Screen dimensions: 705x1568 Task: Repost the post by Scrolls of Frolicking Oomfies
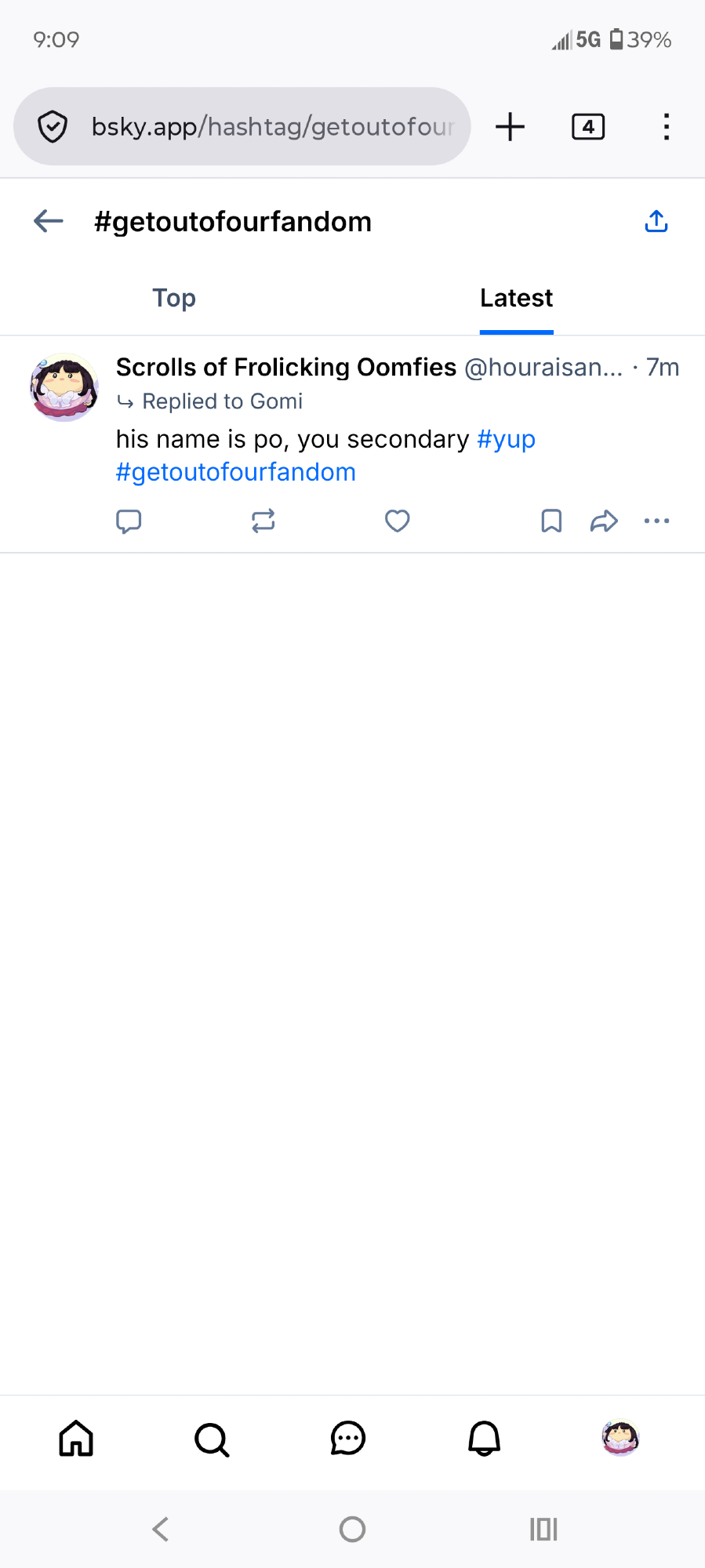point(263,521)
